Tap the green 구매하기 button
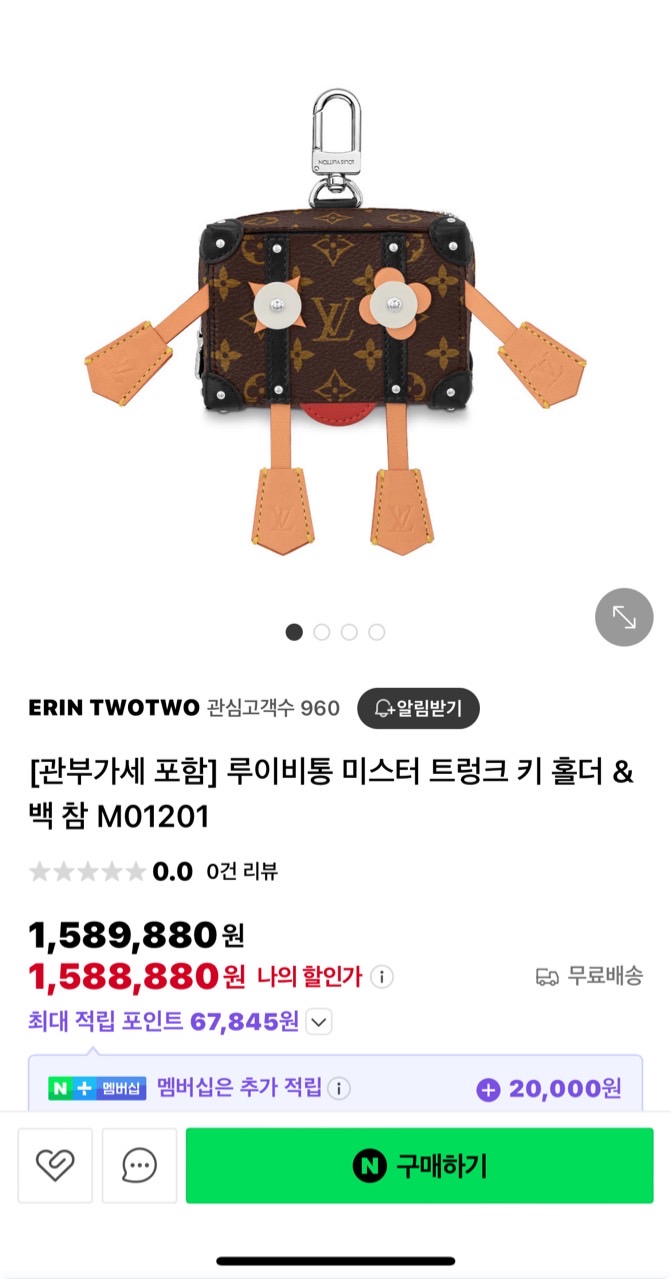Image resolution: width=671 pixels, height=1279 pixels. tap(419, 1165)
